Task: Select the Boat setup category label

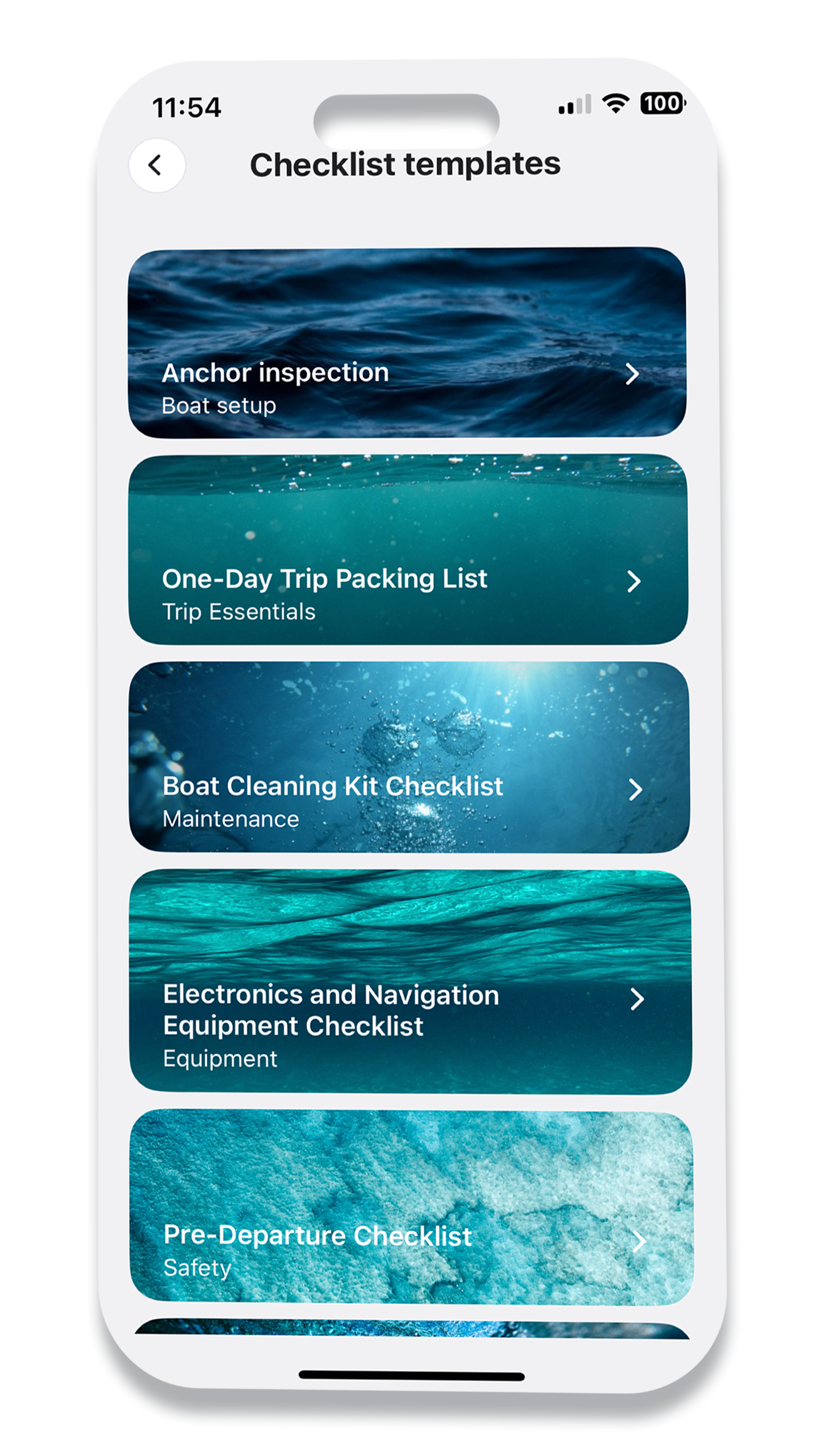Action: click(218, 406)
